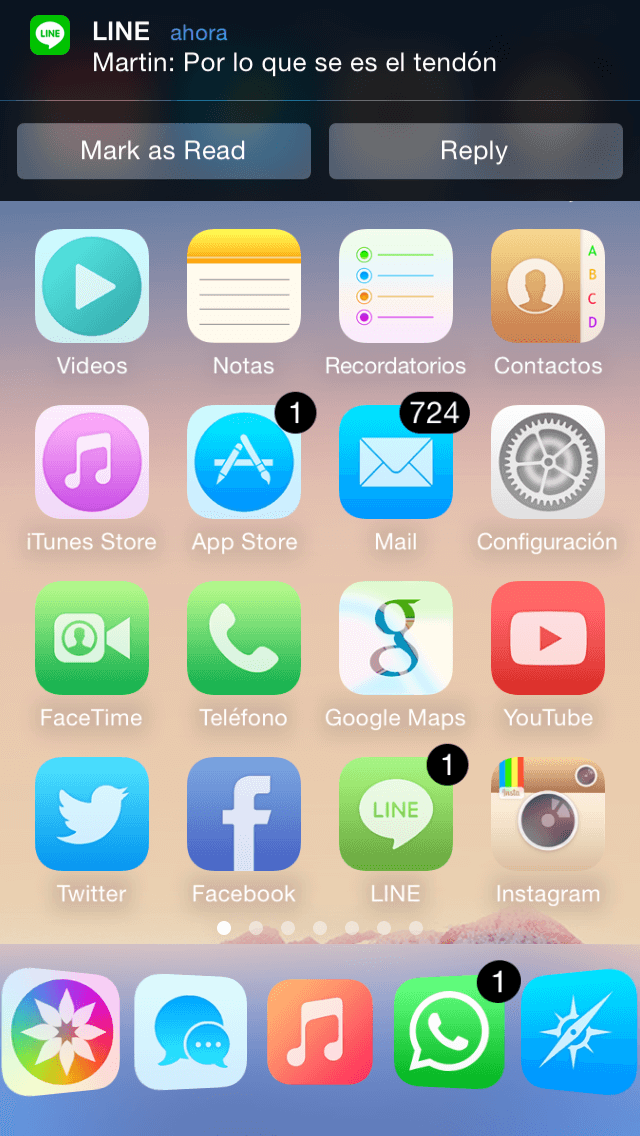Open WhatsApp from the dock
Screen dimensions: 640x1136
click(x=449, y=1032)
